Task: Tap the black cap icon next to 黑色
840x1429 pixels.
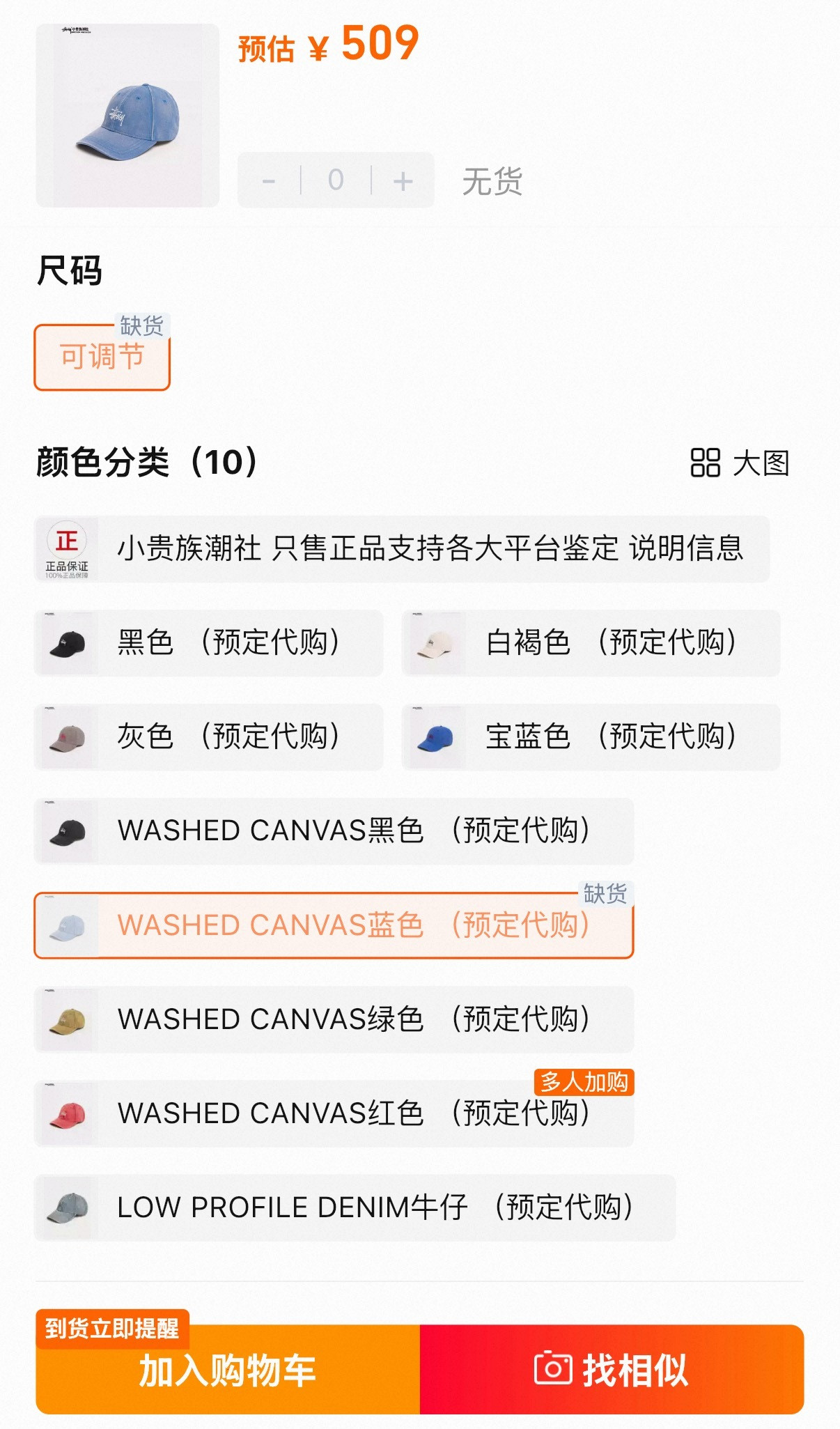Action: pos(66,642)
